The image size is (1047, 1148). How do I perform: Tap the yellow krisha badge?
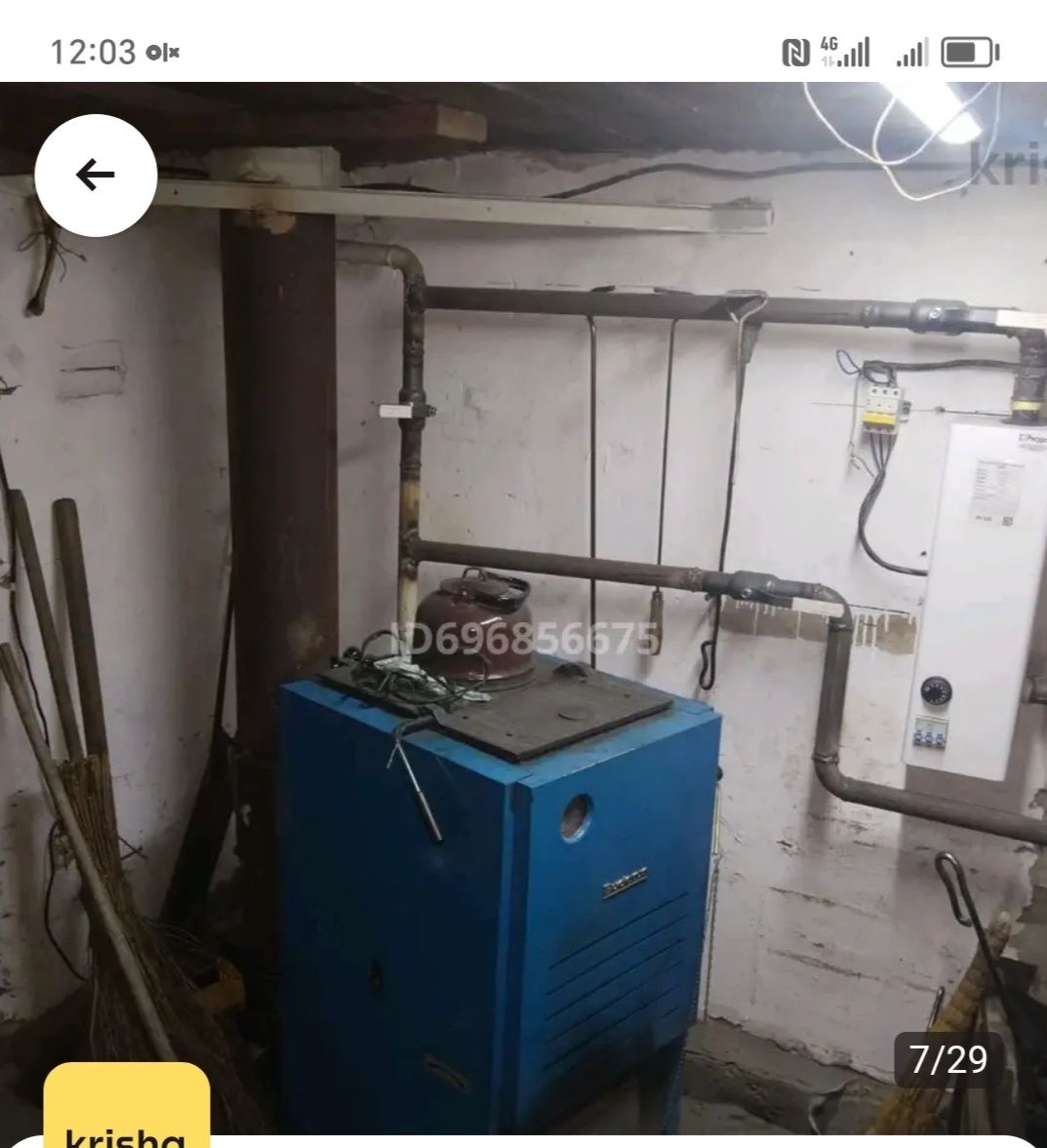[x=127, y=1105]
